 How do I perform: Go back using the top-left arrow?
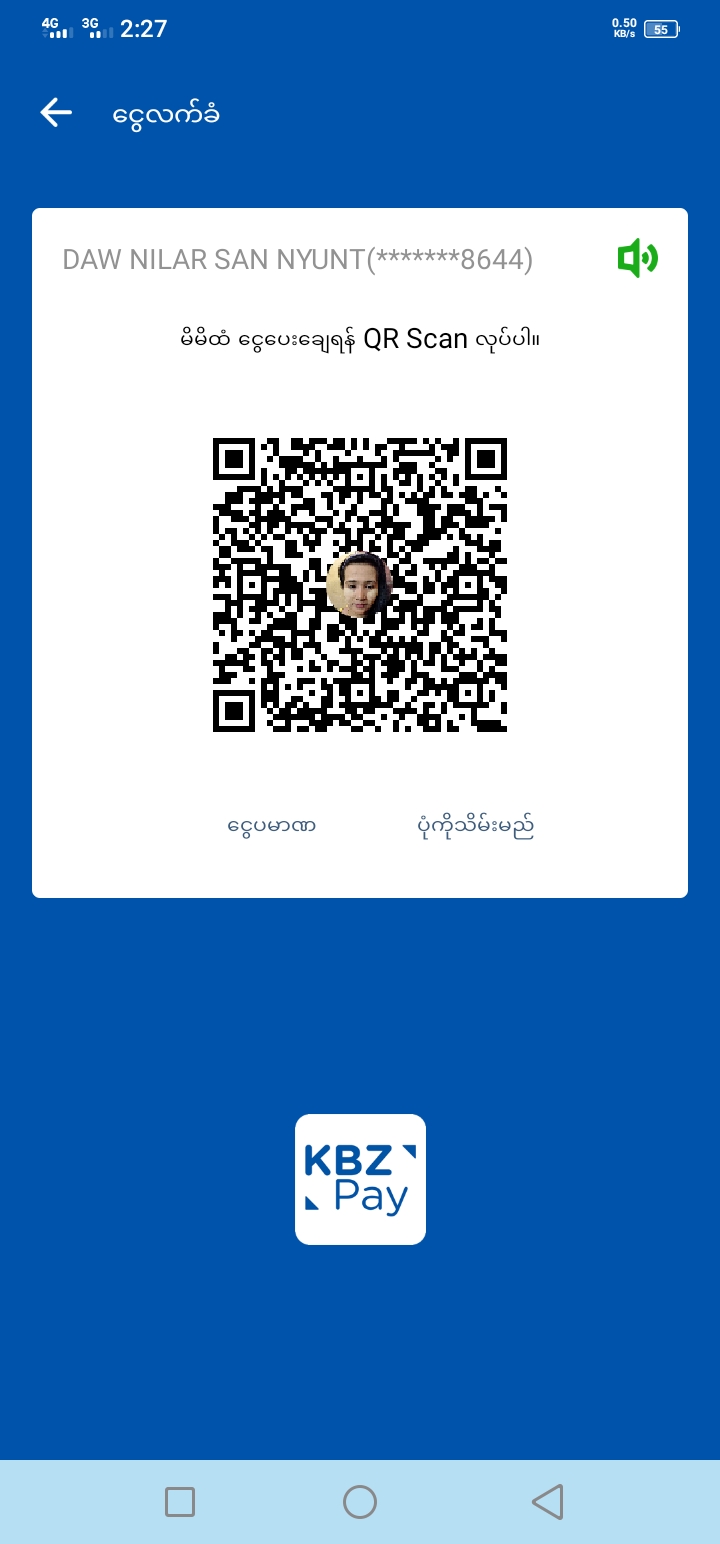(56, 113)
